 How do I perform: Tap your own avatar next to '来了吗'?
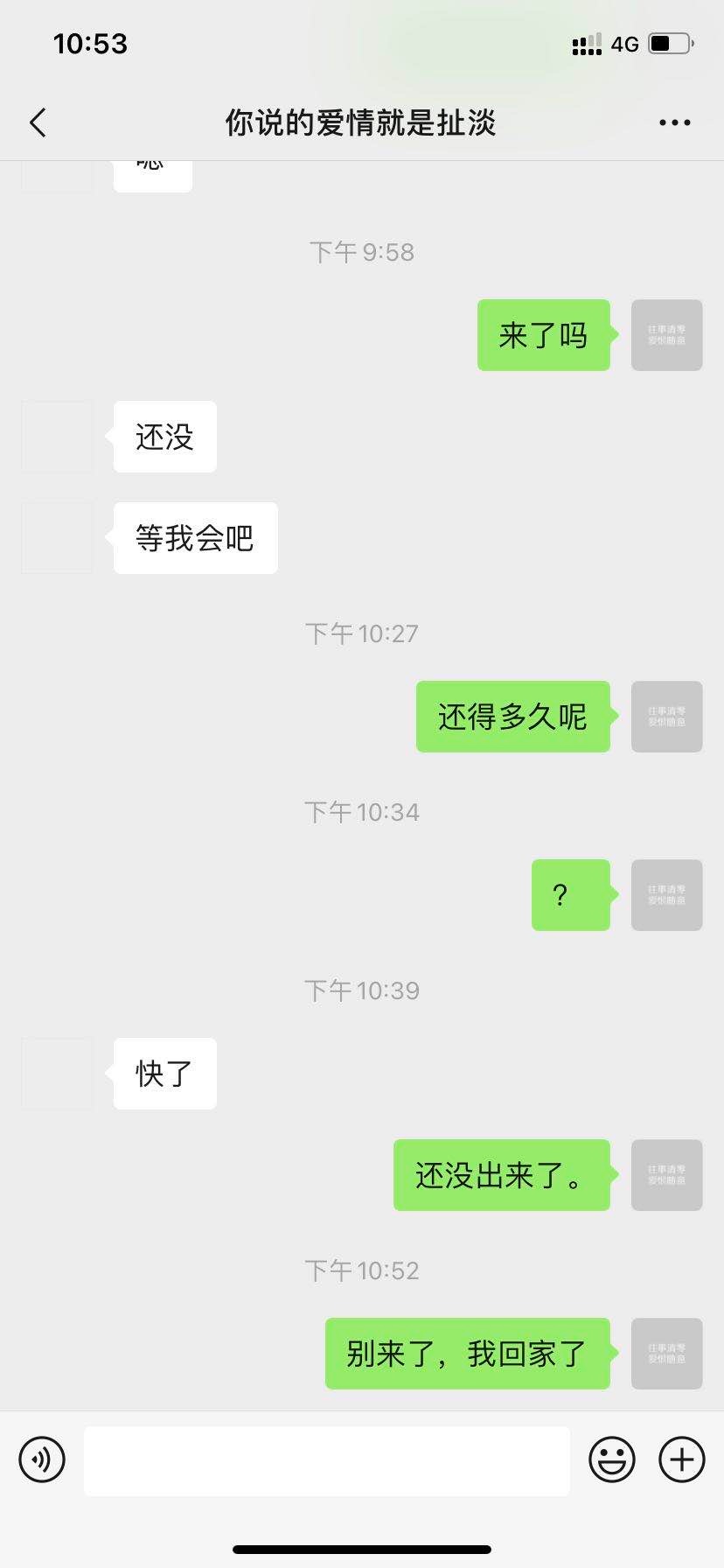(x=666, y=336)
